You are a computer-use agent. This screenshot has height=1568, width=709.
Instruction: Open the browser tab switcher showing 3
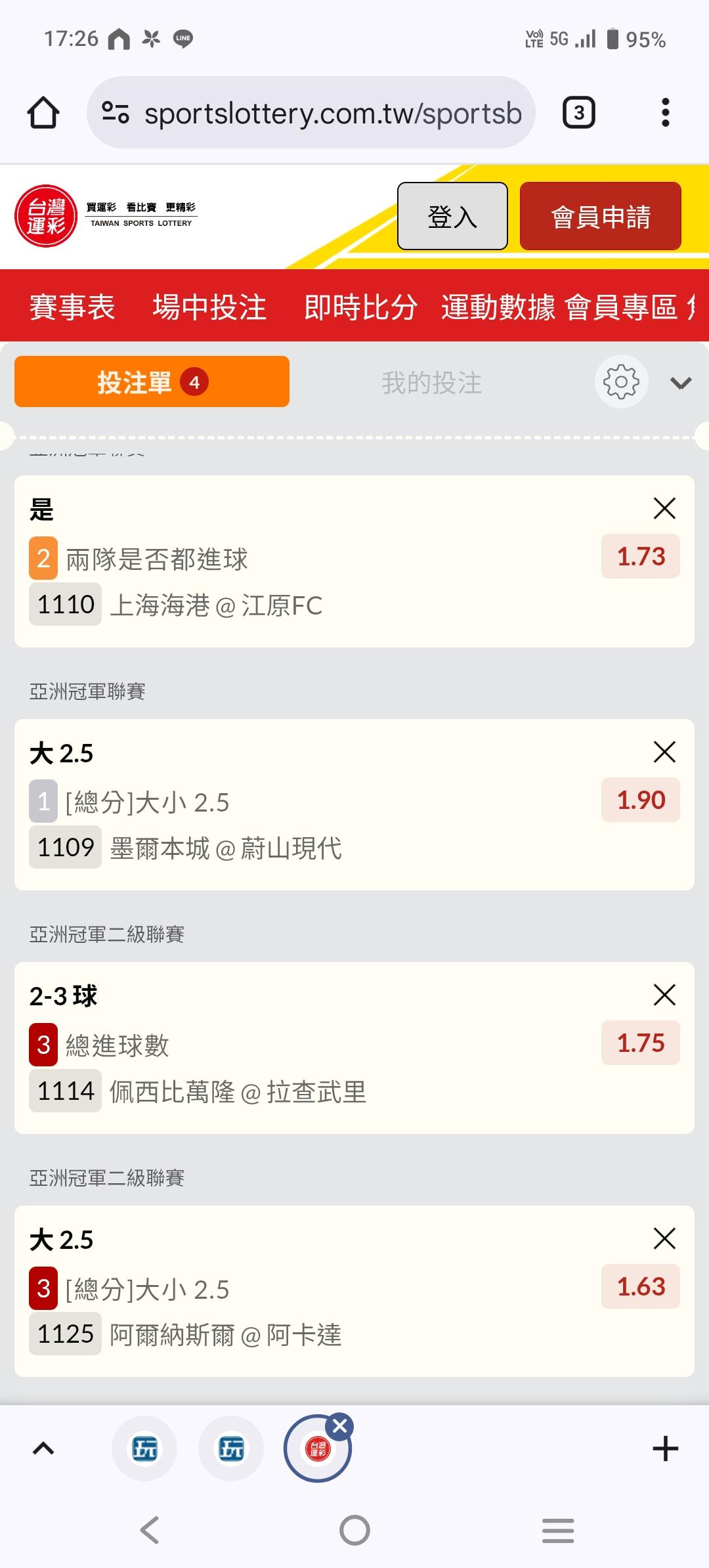(x=578, y=113)
